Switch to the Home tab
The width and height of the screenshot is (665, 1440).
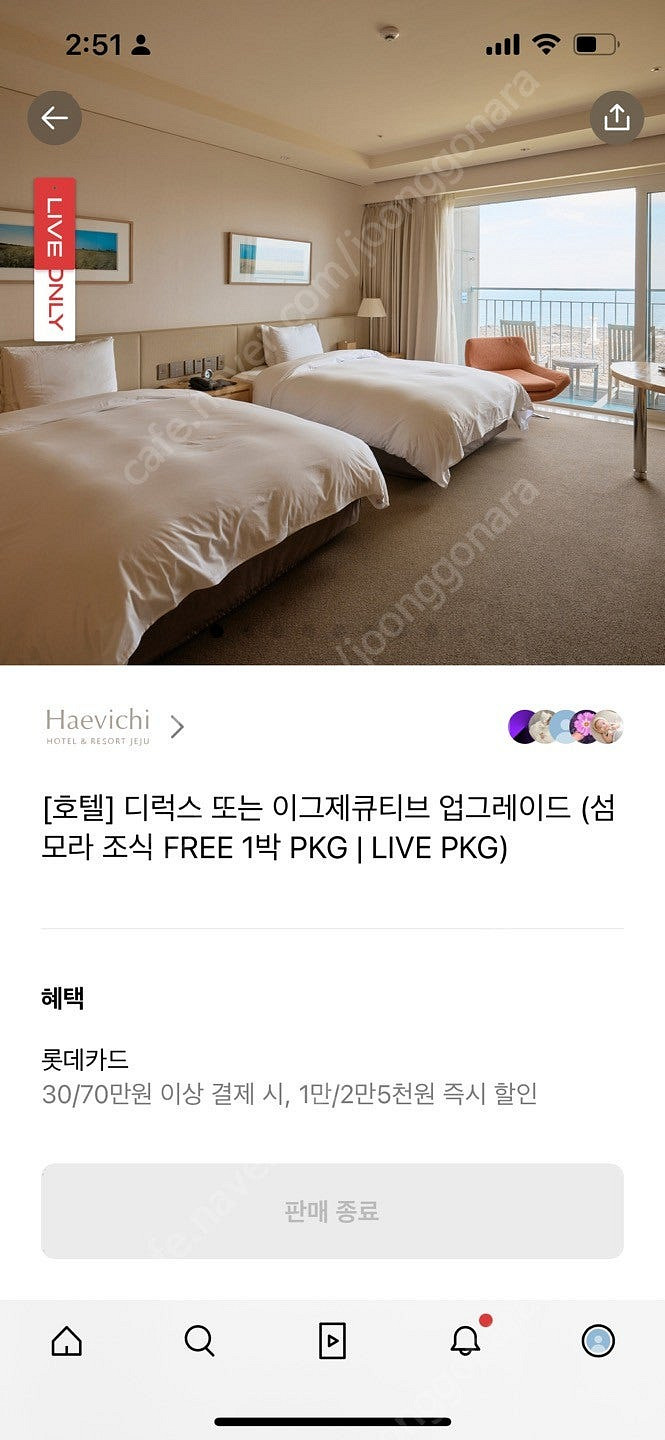tap(66, 1341)
